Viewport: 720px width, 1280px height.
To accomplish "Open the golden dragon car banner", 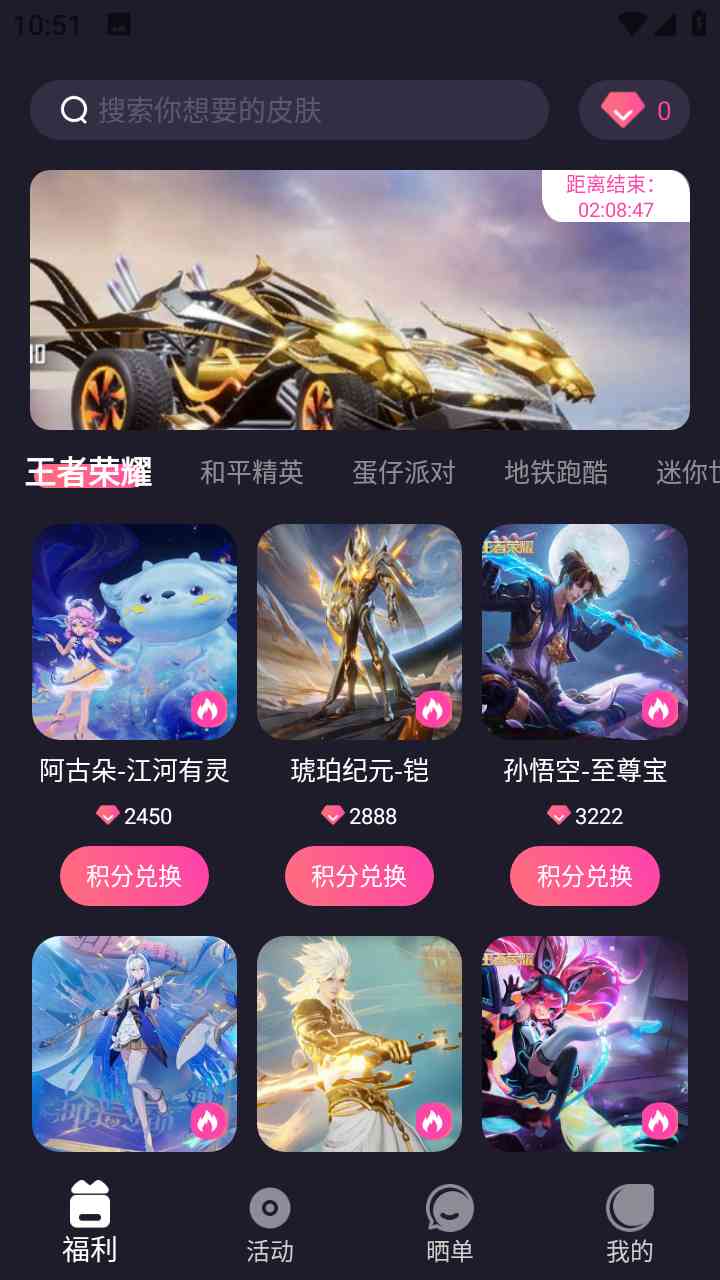I will tap(359, 300).
